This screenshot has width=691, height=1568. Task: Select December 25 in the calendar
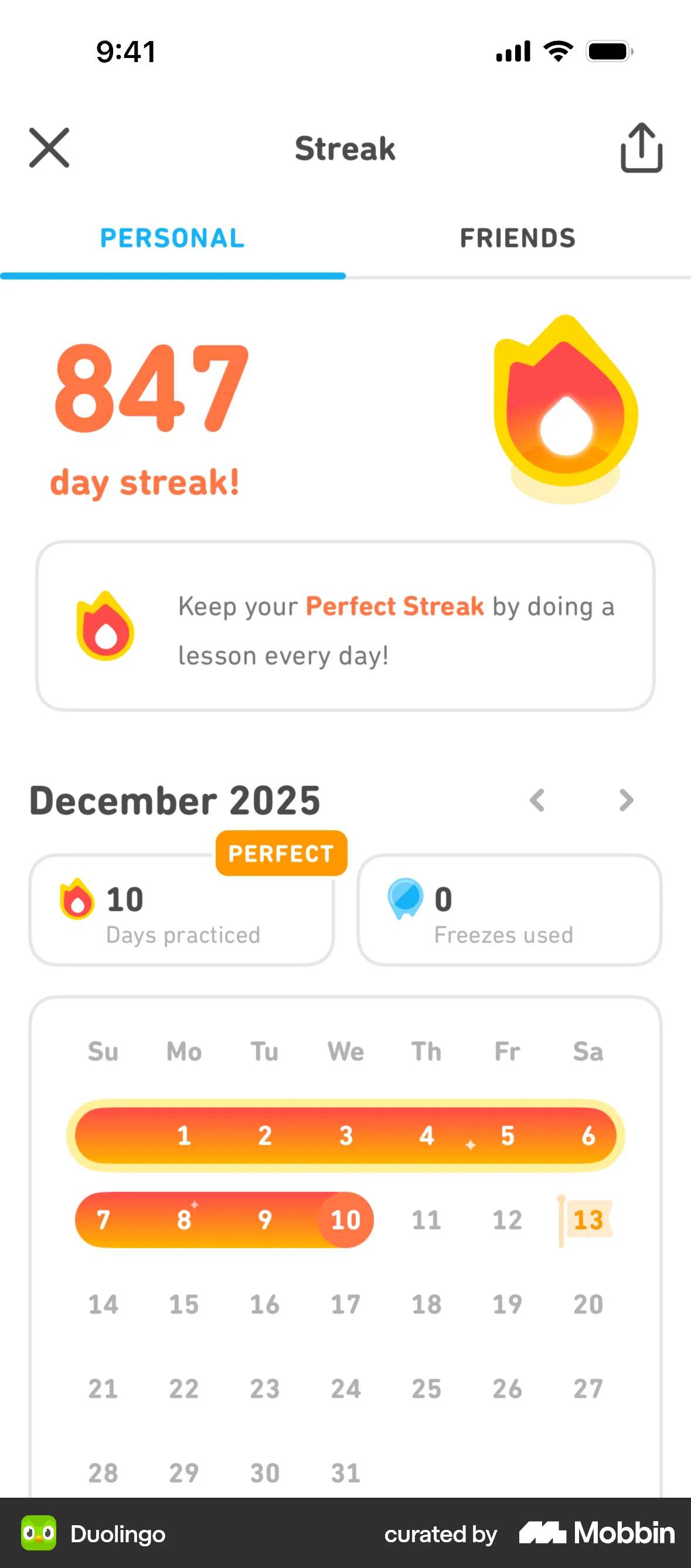(x=426, y=1389)
